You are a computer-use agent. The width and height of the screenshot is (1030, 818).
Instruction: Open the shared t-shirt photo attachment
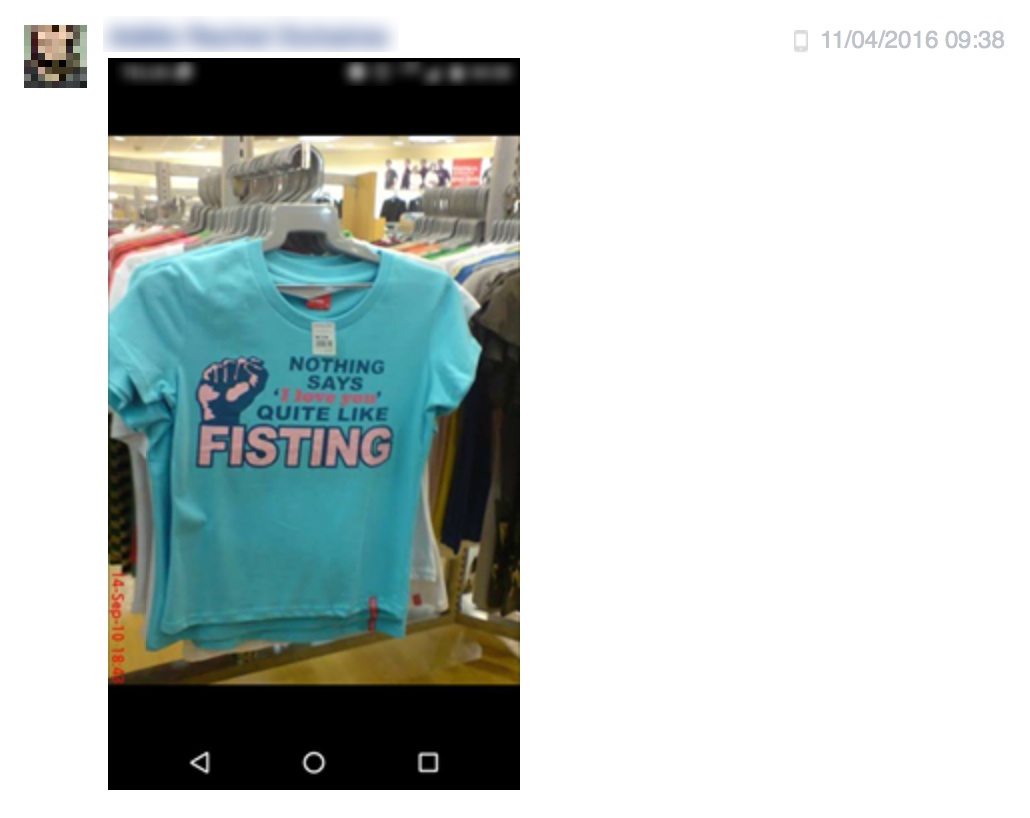point(313,410)
